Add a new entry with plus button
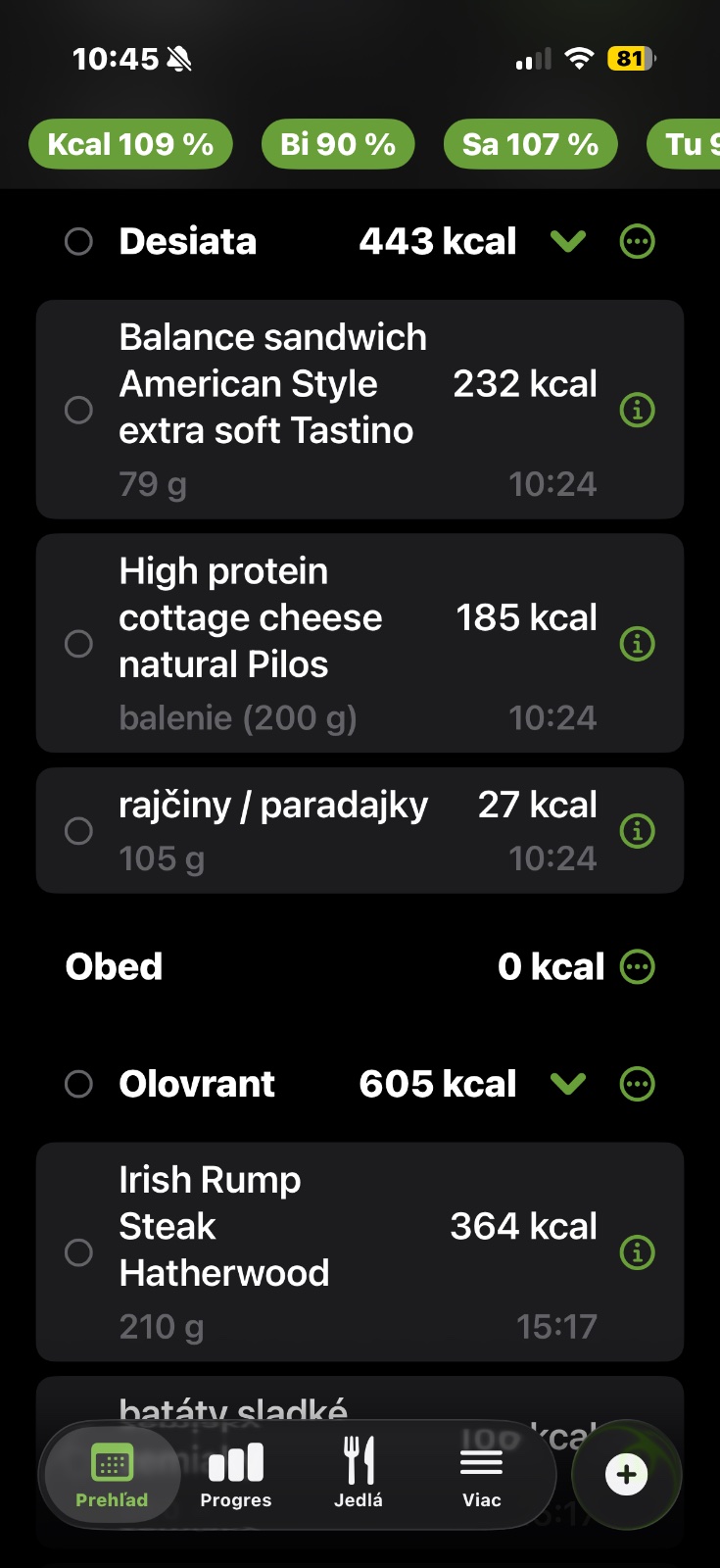Viewport: 720px width, 1568px height. coord(627,1475)
